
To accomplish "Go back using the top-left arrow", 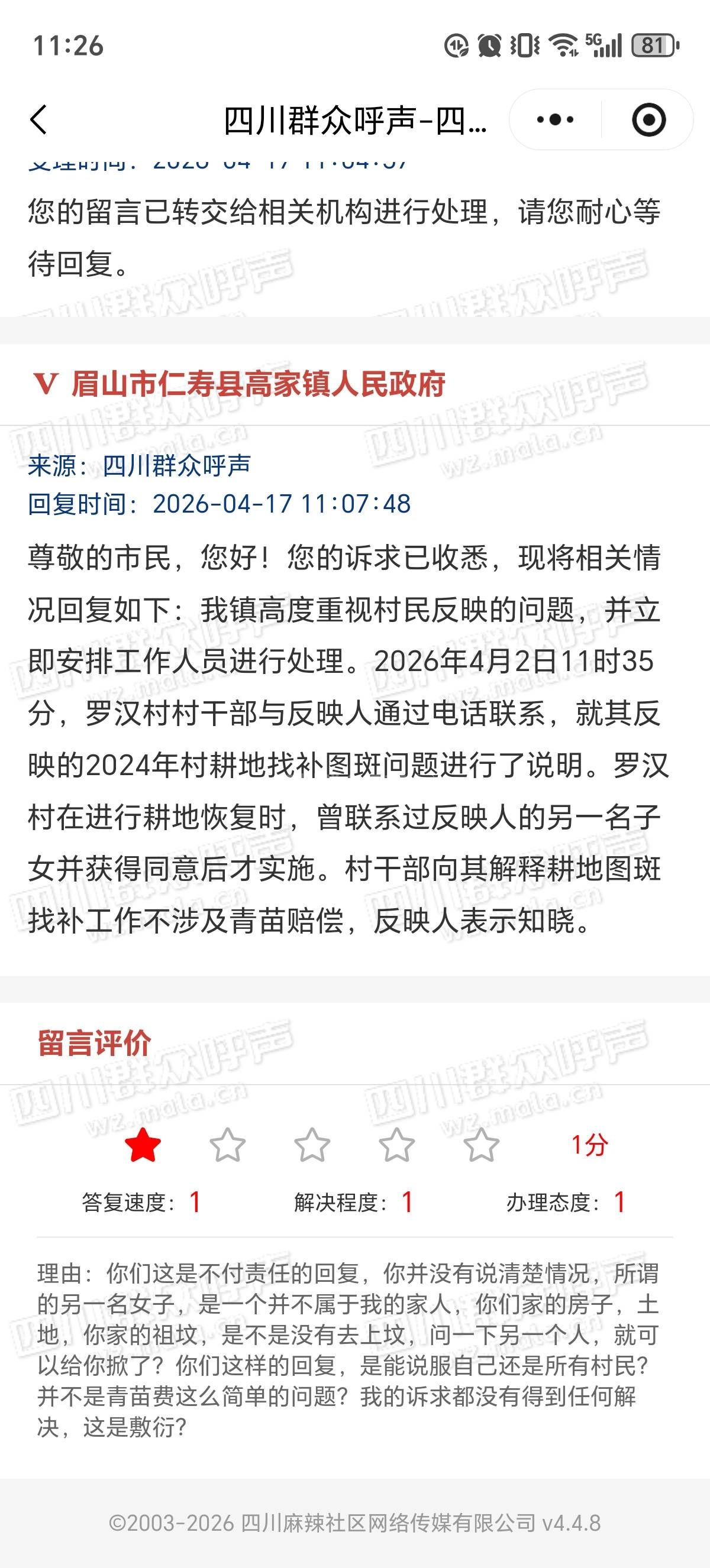I will (38, 119).
